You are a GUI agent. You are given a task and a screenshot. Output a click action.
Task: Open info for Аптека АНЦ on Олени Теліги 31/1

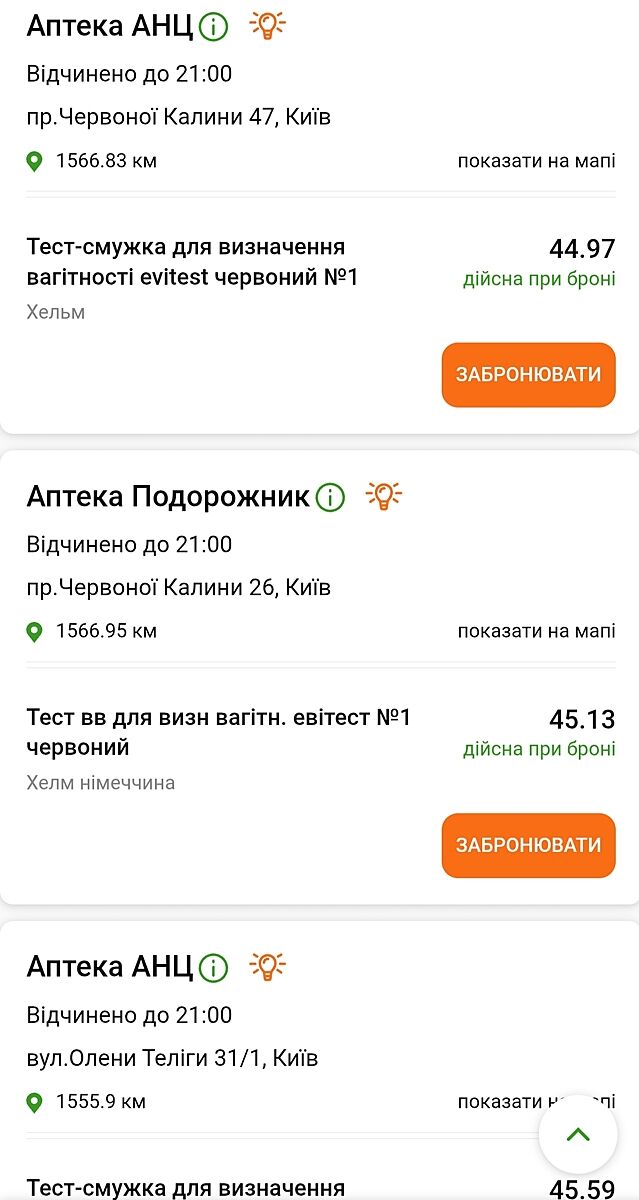click(213, 967)
